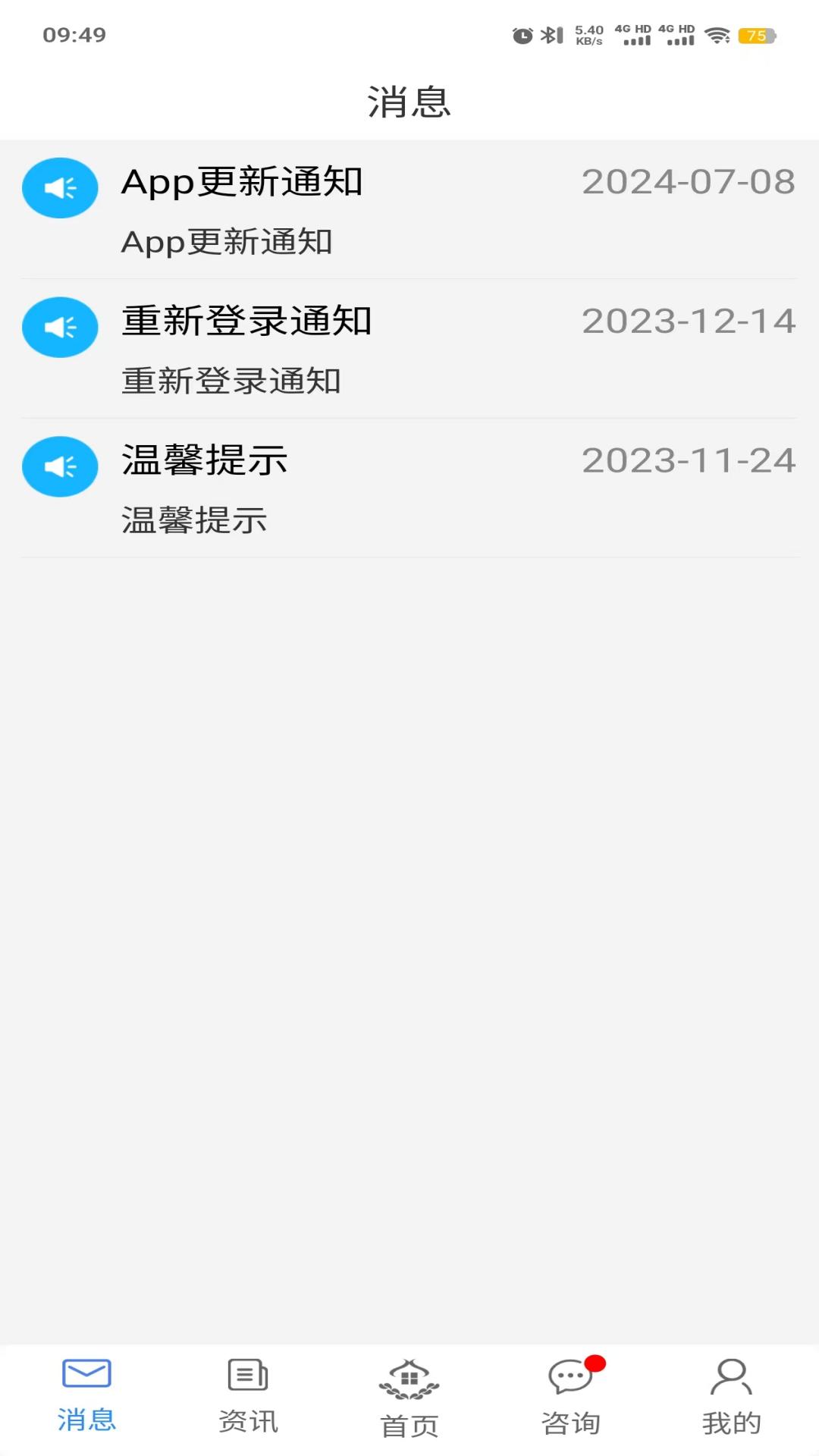The height and width of the screenshot is (1456, 819).
Task: Tap the speaker icon beside 温馨提示
Action: click(x=60, y=466)
